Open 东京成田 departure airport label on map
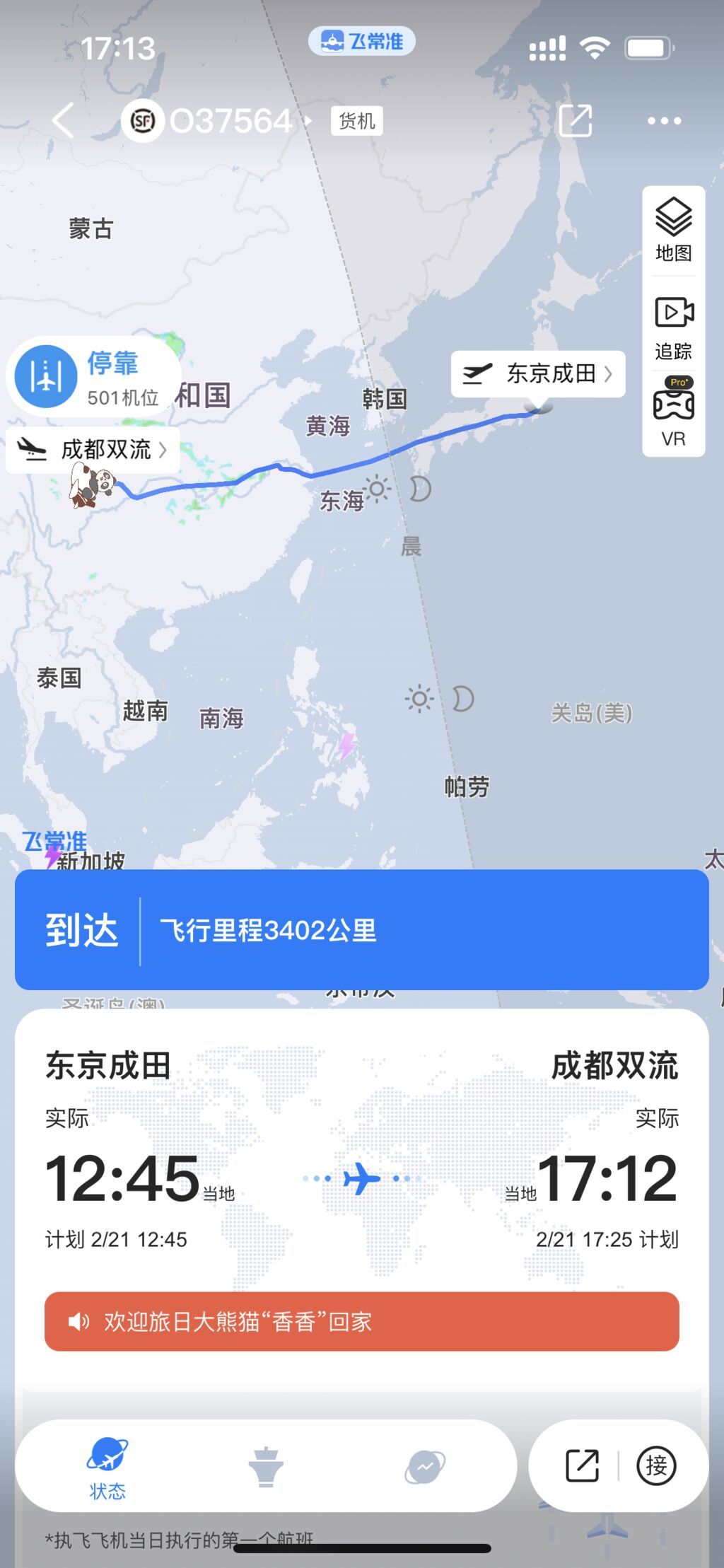The height and width of the screenshot is (1568, 724). pos(538,373)
